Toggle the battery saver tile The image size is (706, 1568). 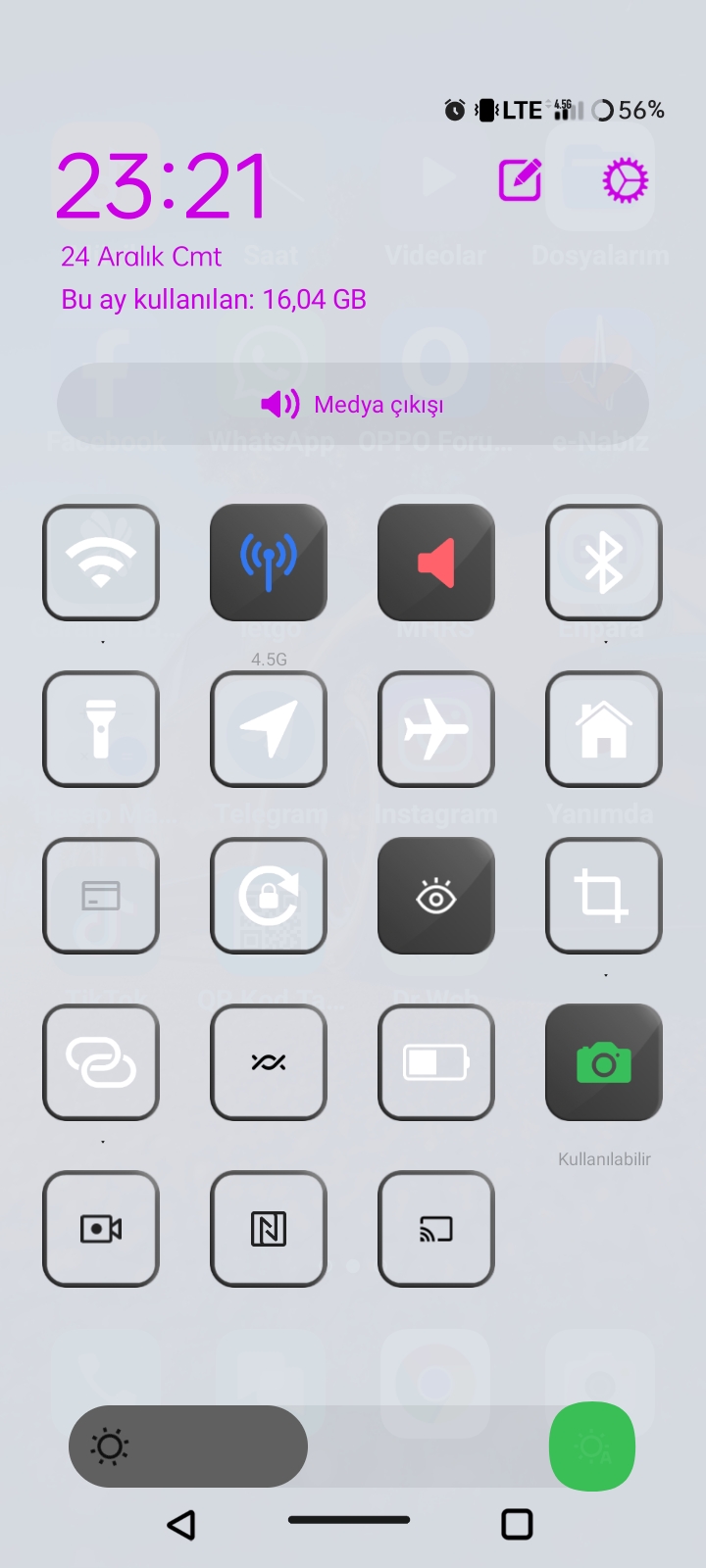(436, 1062)
